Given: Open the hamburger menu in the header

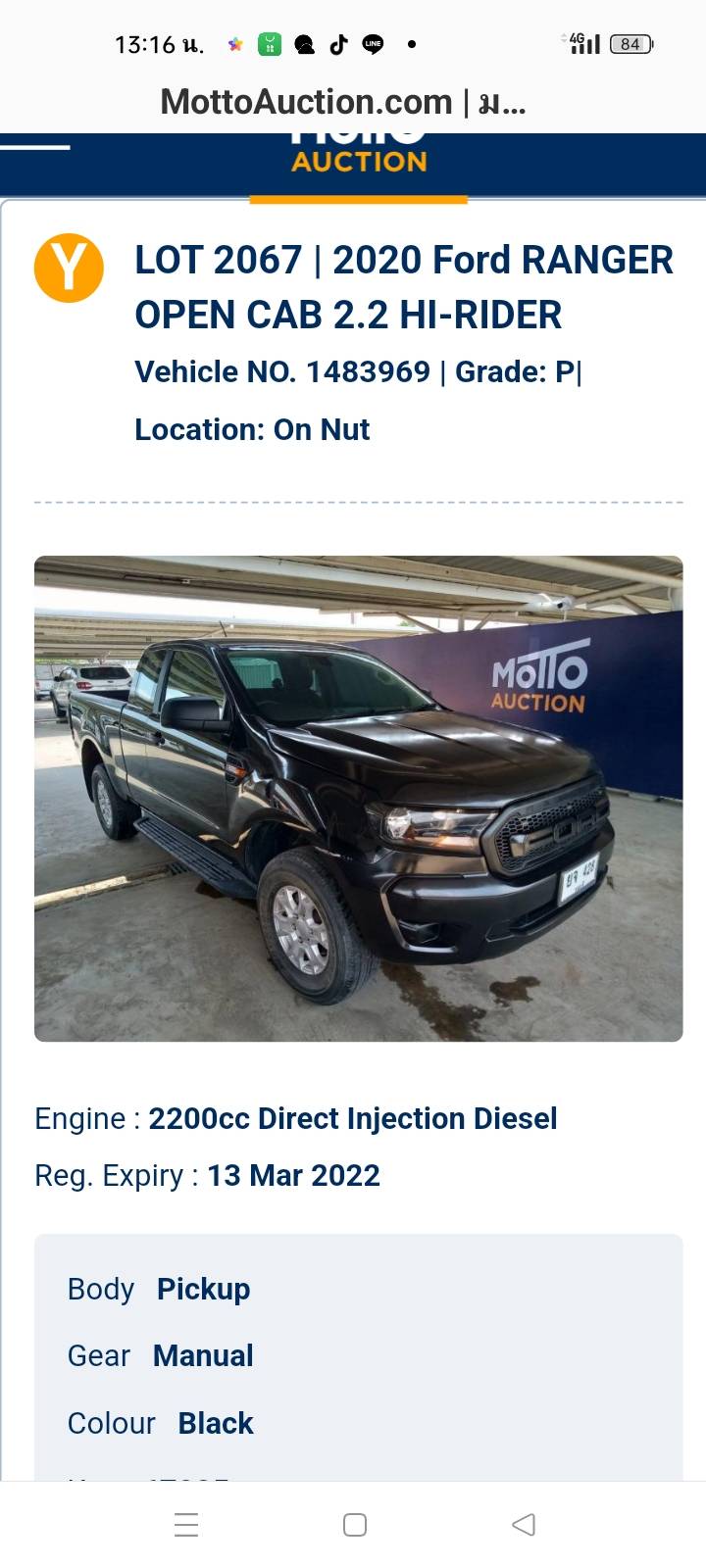Looking at the screenshot, I should click(35, 148).
